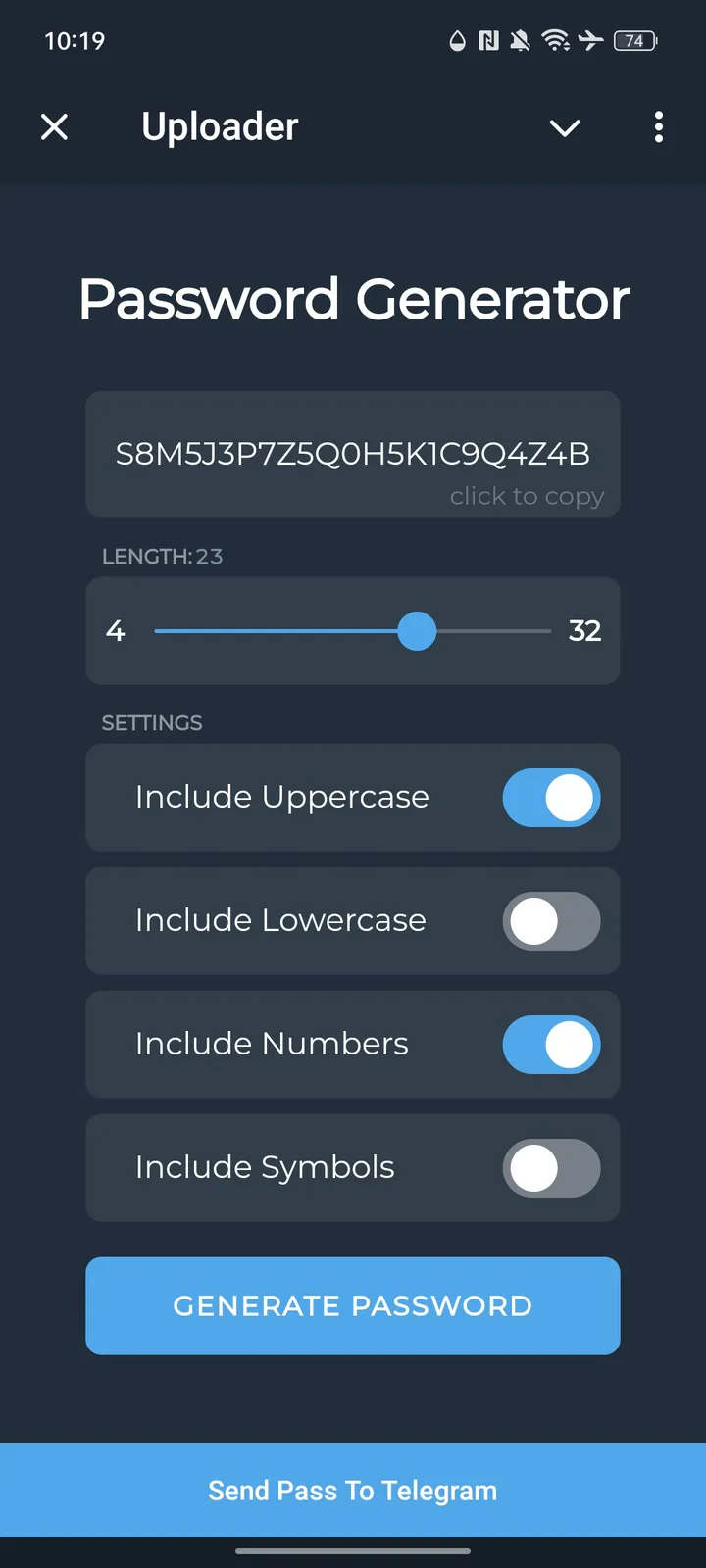Tap the water drop status bar icon
This screenshot has height=1568, width=706.
[x=457, y=41]
